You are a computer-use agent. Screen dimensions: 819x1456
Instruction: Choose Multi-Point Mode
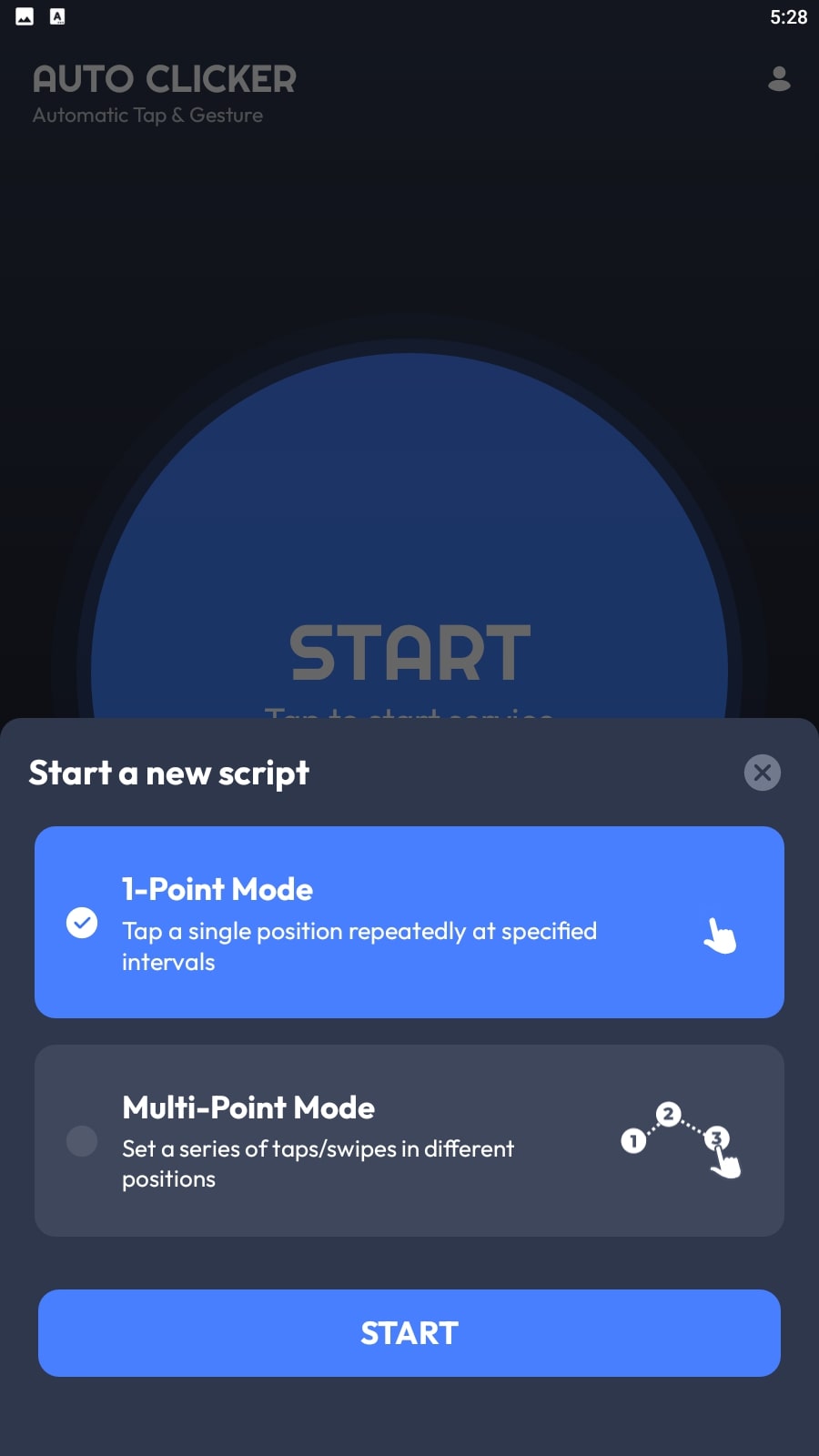tap(409, 1140)
